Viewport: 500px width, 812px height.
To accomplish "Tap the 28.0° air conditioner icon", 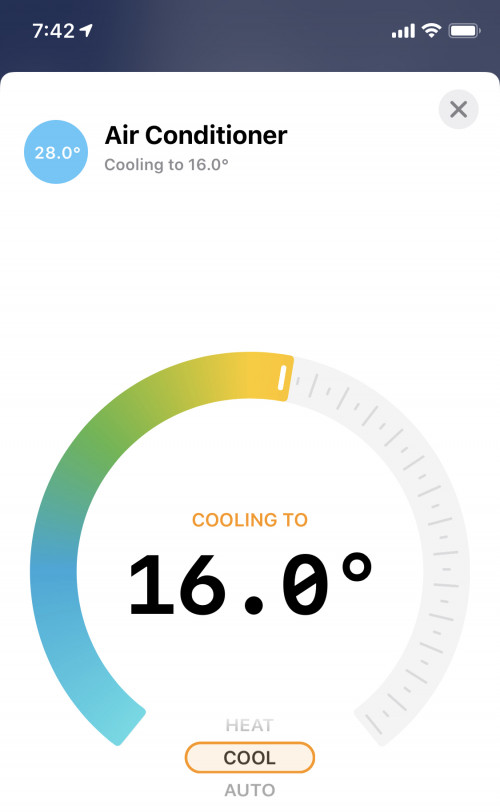I will pos(56,152).
